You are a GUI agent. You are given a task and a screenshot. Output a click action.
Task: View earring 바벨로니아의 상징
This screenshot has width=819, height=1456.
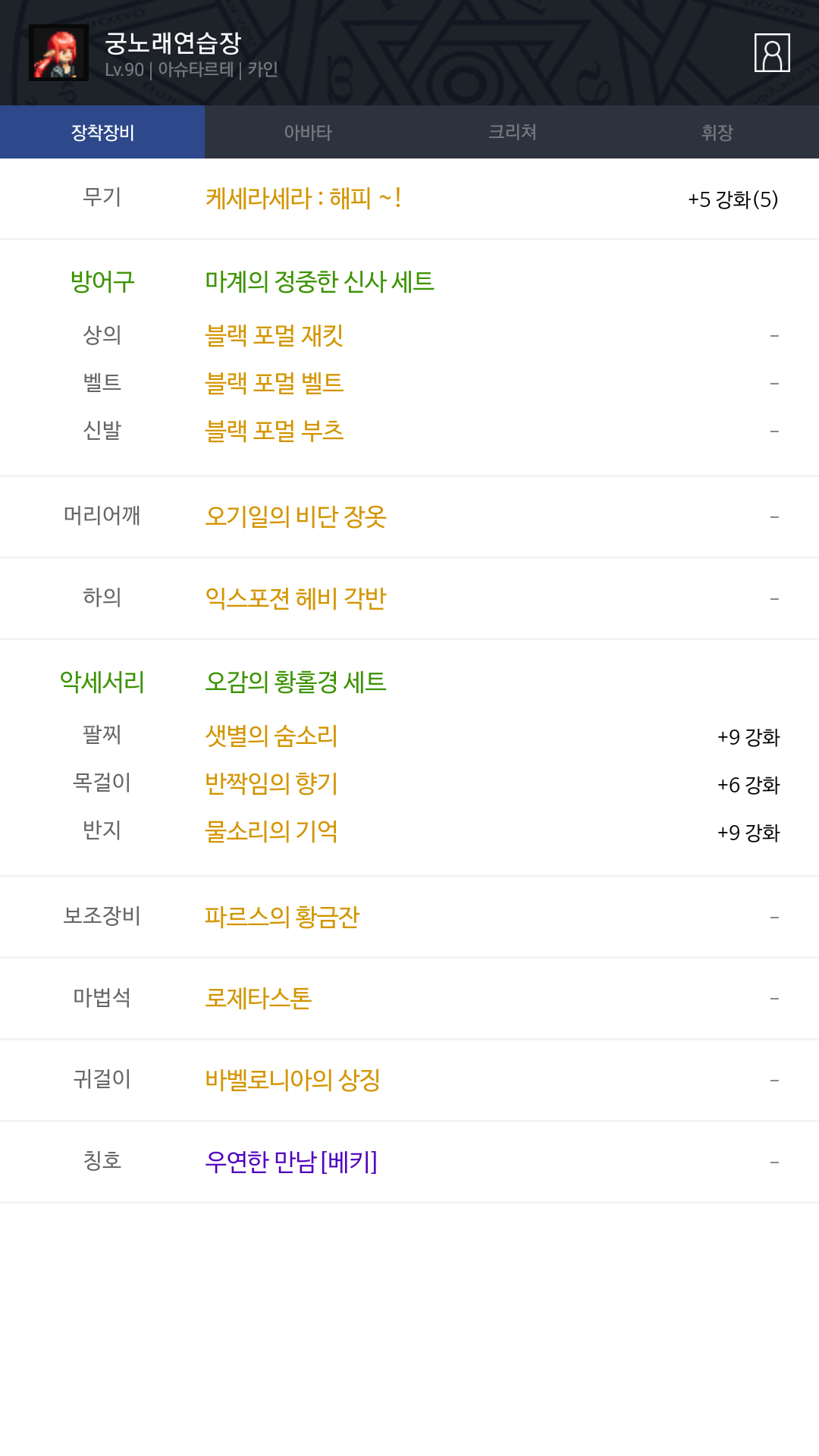point(293,1080)
